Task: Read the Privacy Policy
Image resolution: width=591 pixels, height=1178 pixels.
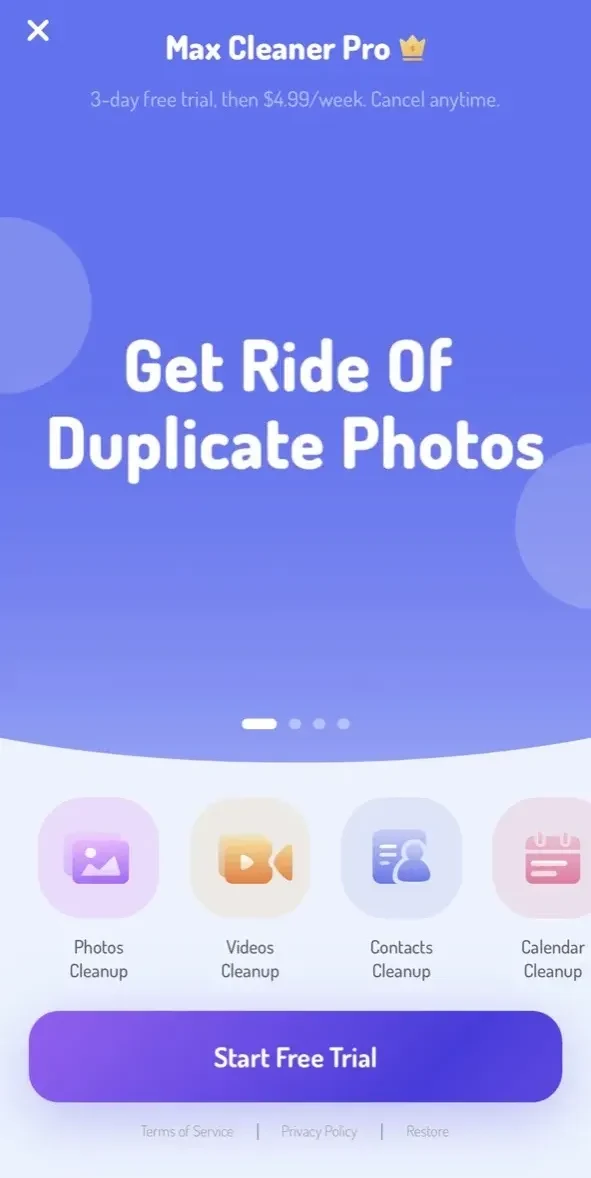Action: point(319,1131)
